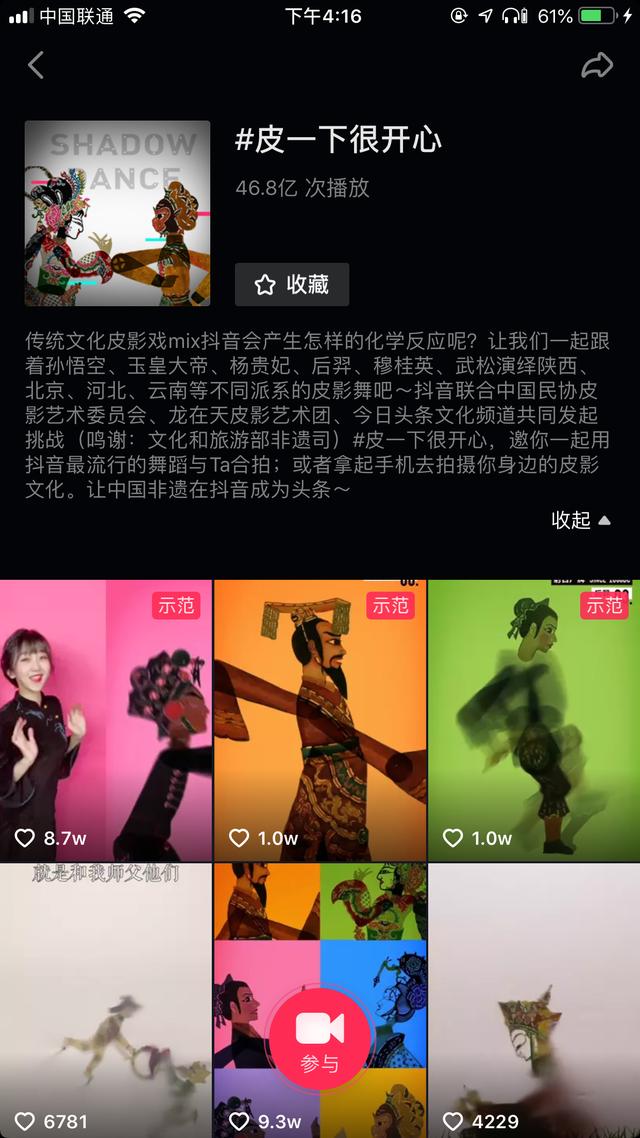Tap the red 参与 camera button
The image size is (640, 1138).
coord(320,1037)
